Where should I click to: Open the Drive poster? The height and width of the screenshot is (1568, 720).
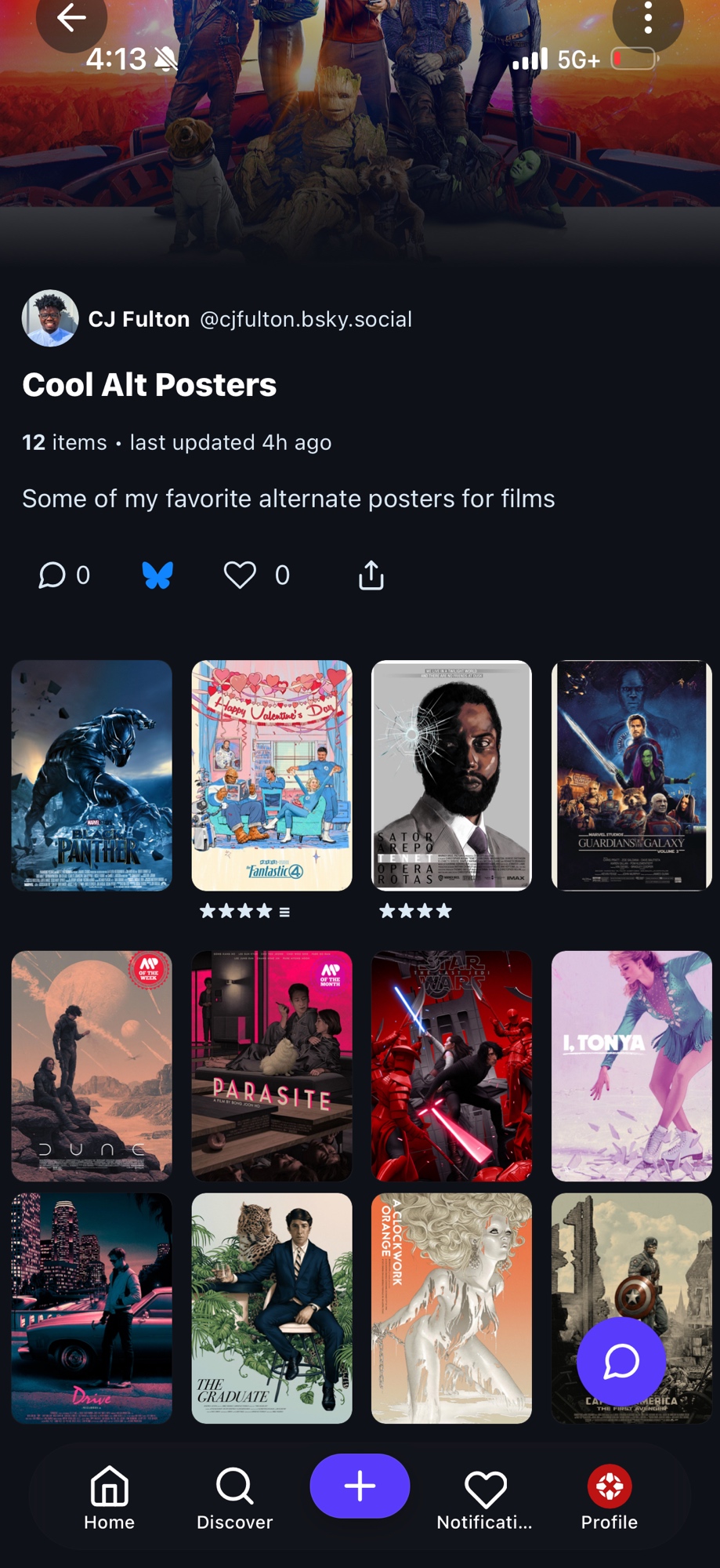click(x=92, y=1308)
